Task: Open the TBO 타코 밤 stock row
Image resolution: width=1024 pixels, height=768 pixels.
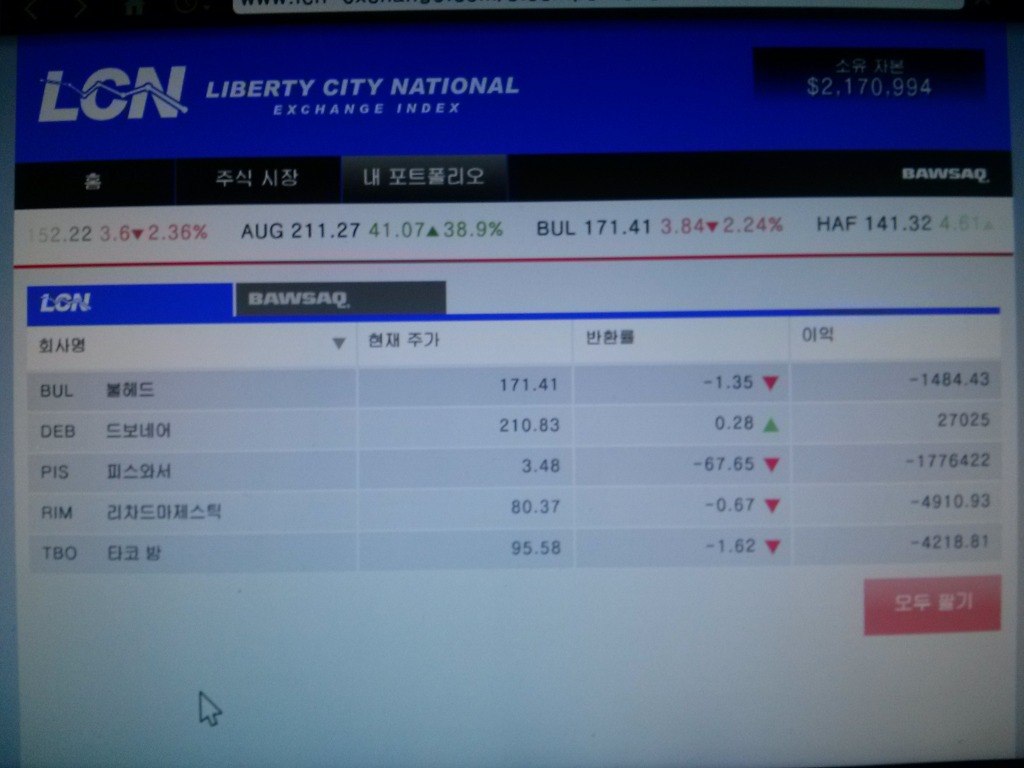Action: point(190,551)
